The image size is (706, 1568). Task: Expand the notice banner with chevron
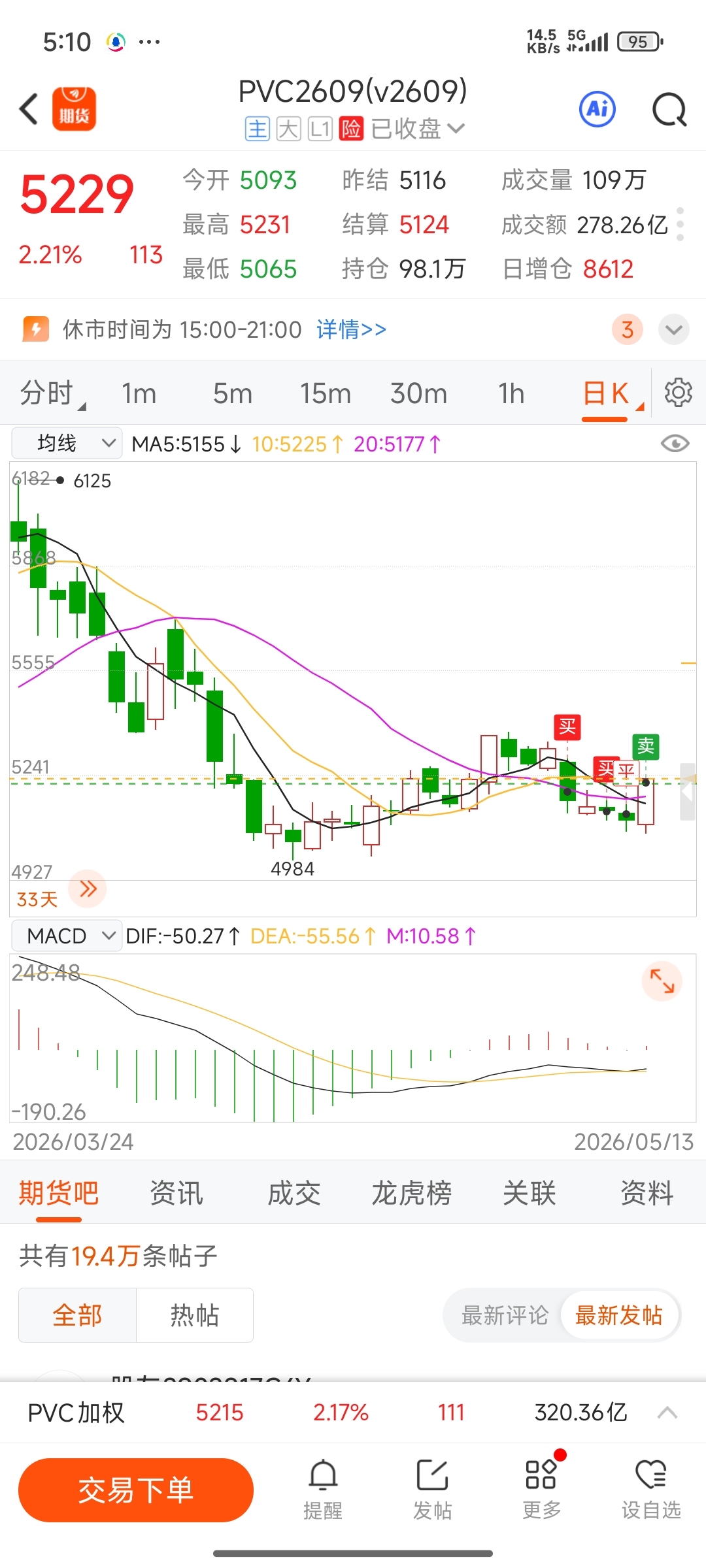674,329
